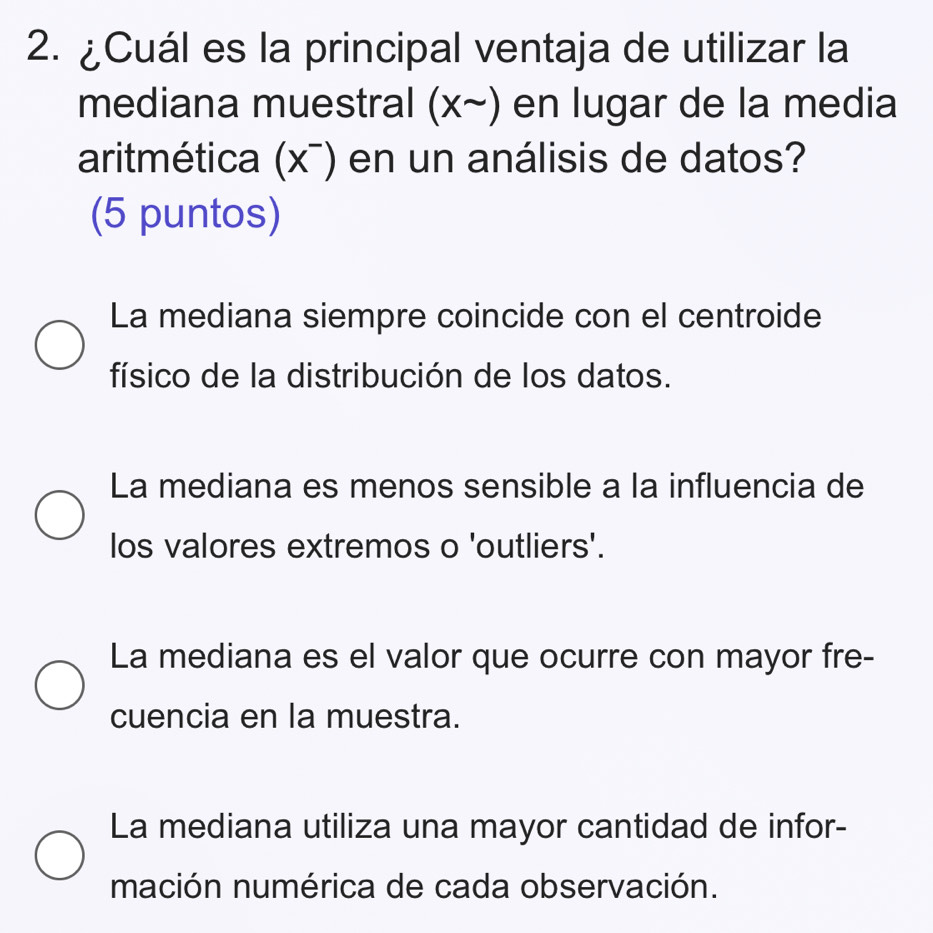Choose 'La mediana es menos sensible' to outliers
The height and width of the screenshot is (933, 933).
[x=60, y=516]
